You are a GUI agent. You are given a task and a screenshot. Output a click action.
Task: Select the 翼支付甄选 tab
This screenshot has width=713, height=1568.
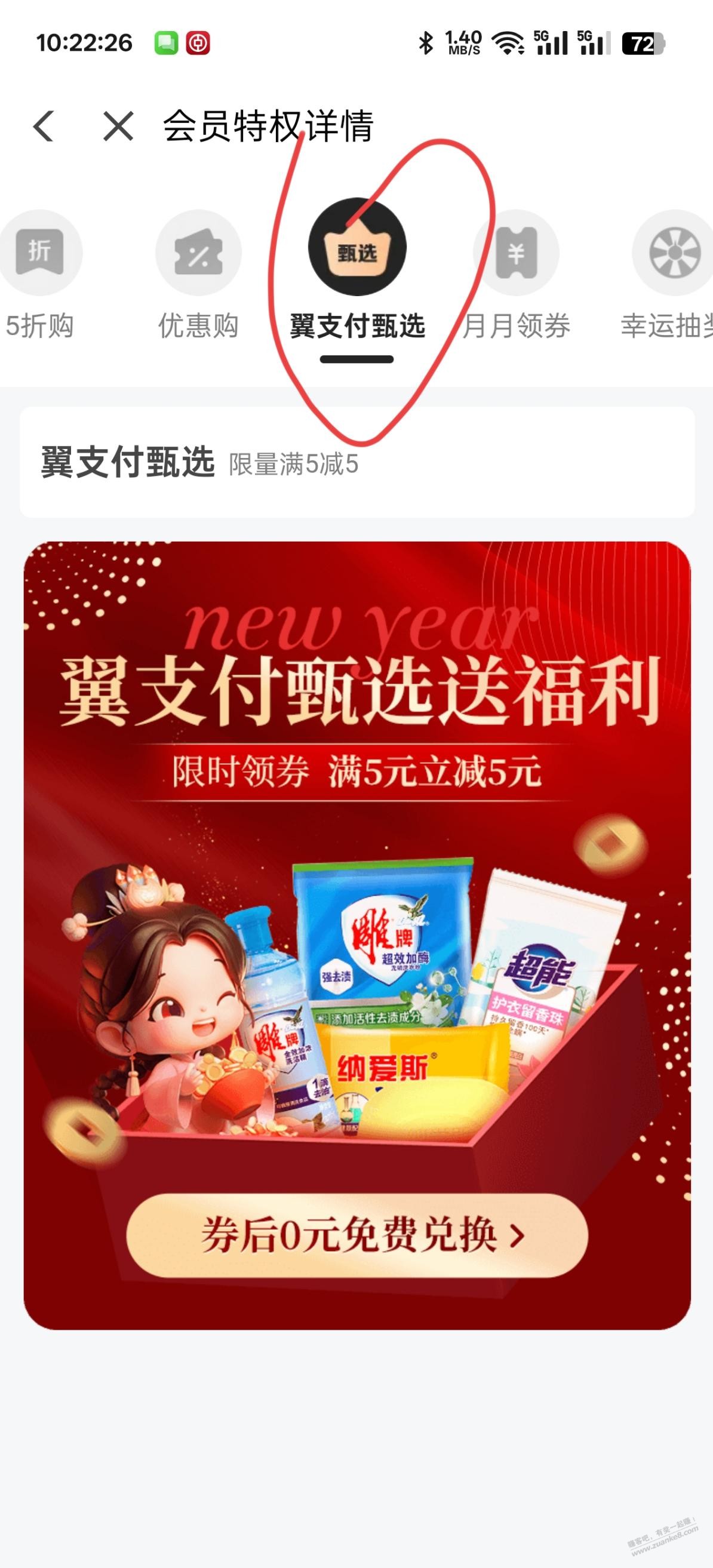click(x=357, y=274)
